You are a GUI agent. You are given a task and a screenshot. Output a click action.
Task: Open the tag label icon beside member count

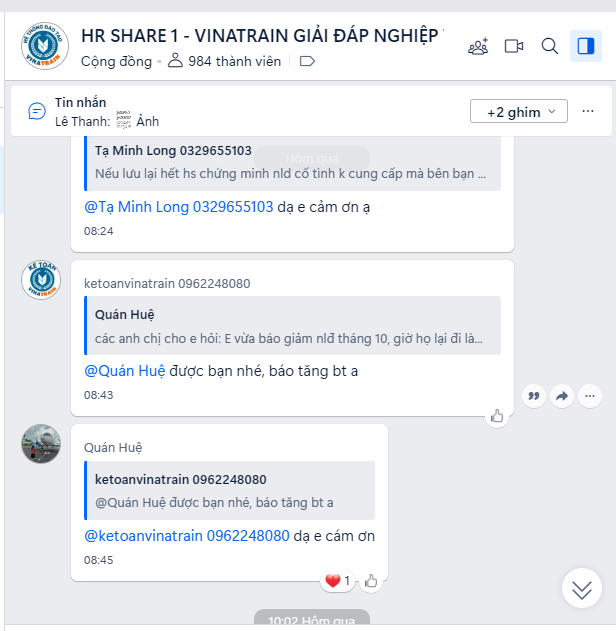307,61
